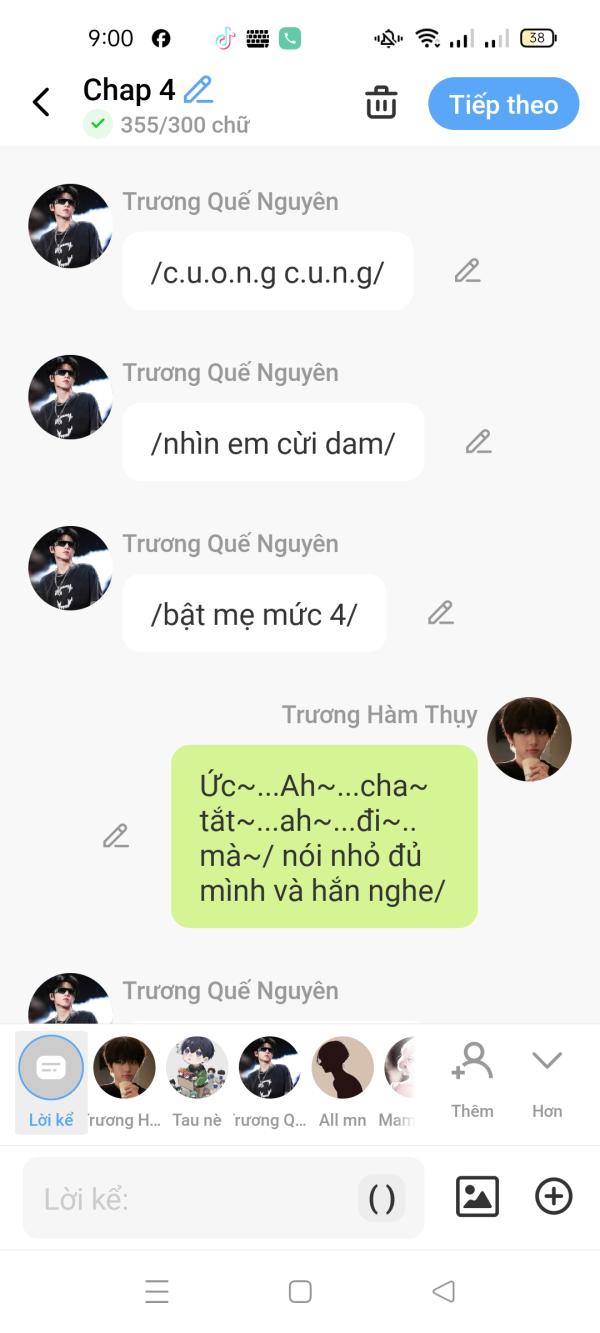This screenshot has width=600, height=1333.
Task: Attach a picture with the image icon
Action: 477,1196
